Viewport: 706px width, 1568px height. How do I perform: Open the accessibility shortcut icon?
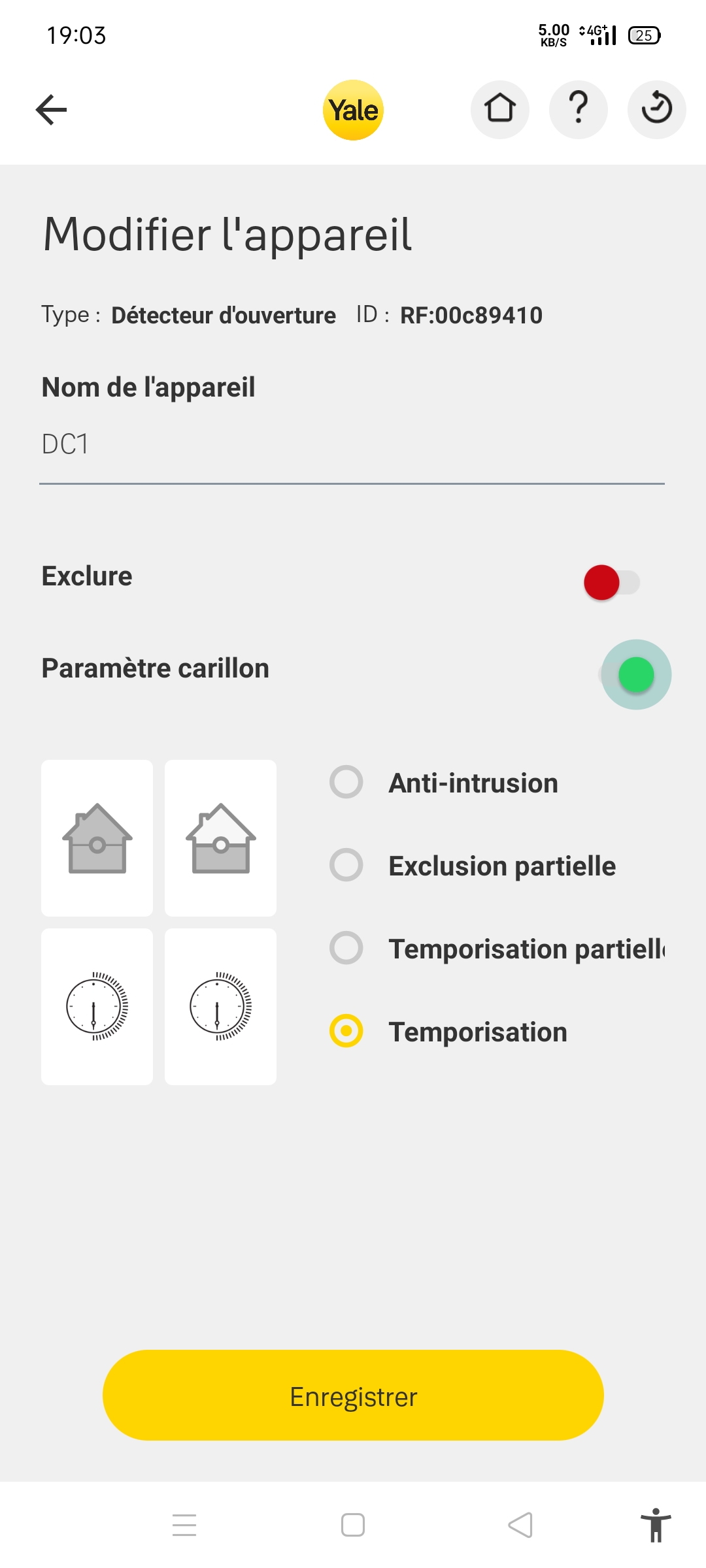(x=656, y=1526)
